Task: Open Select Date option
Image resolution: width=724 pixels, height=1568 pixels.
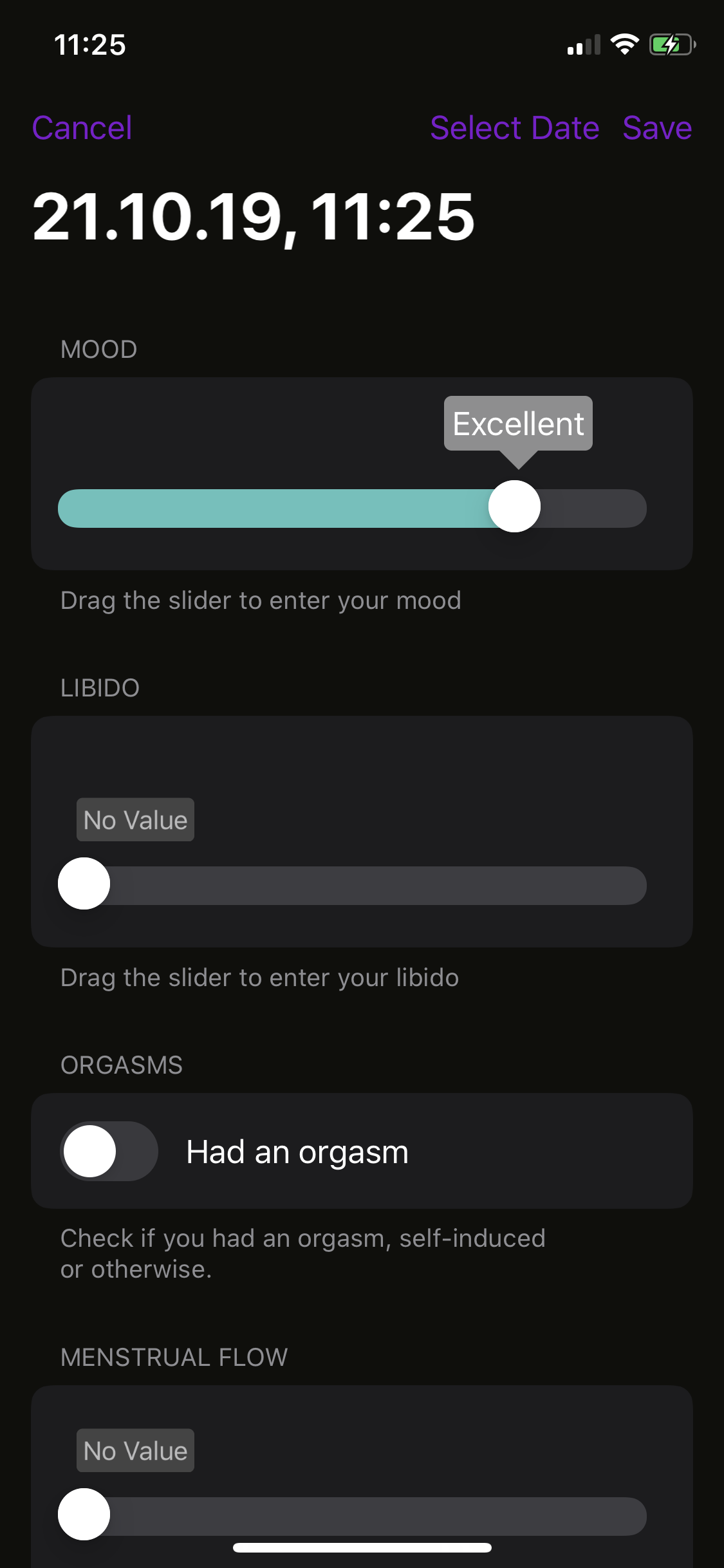Action: (x=515, y=127)
